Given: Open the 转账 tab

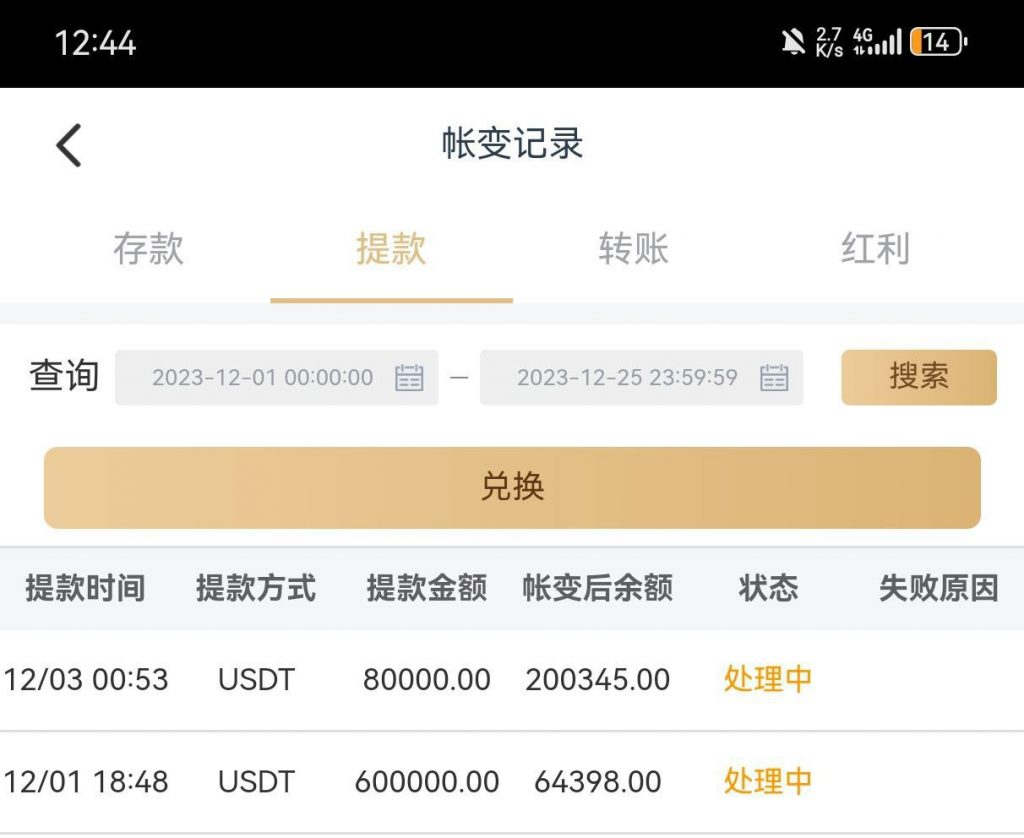Looking at the screenshot, I should point(633,248).
